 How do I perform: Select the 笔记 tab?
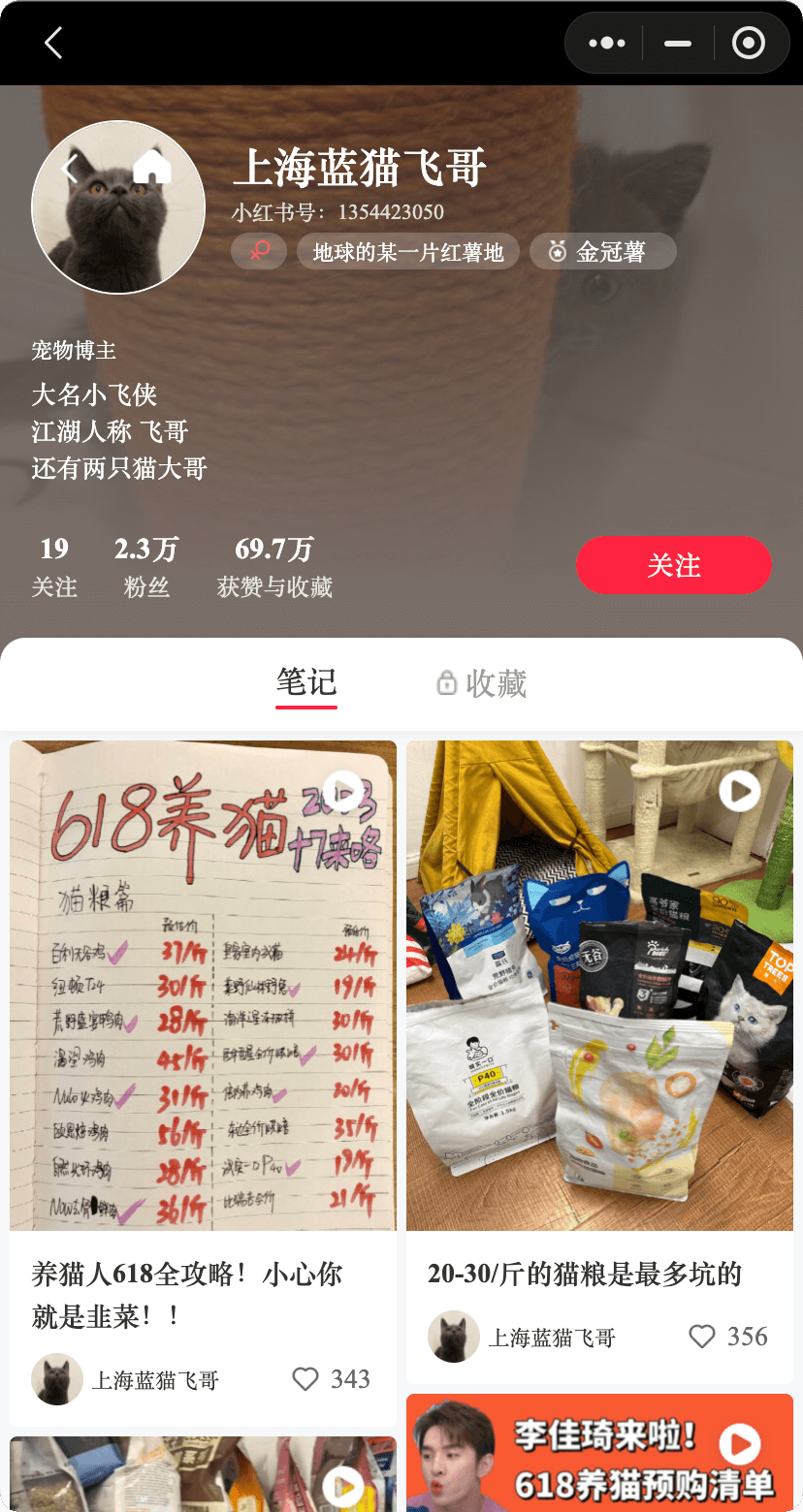306,682
